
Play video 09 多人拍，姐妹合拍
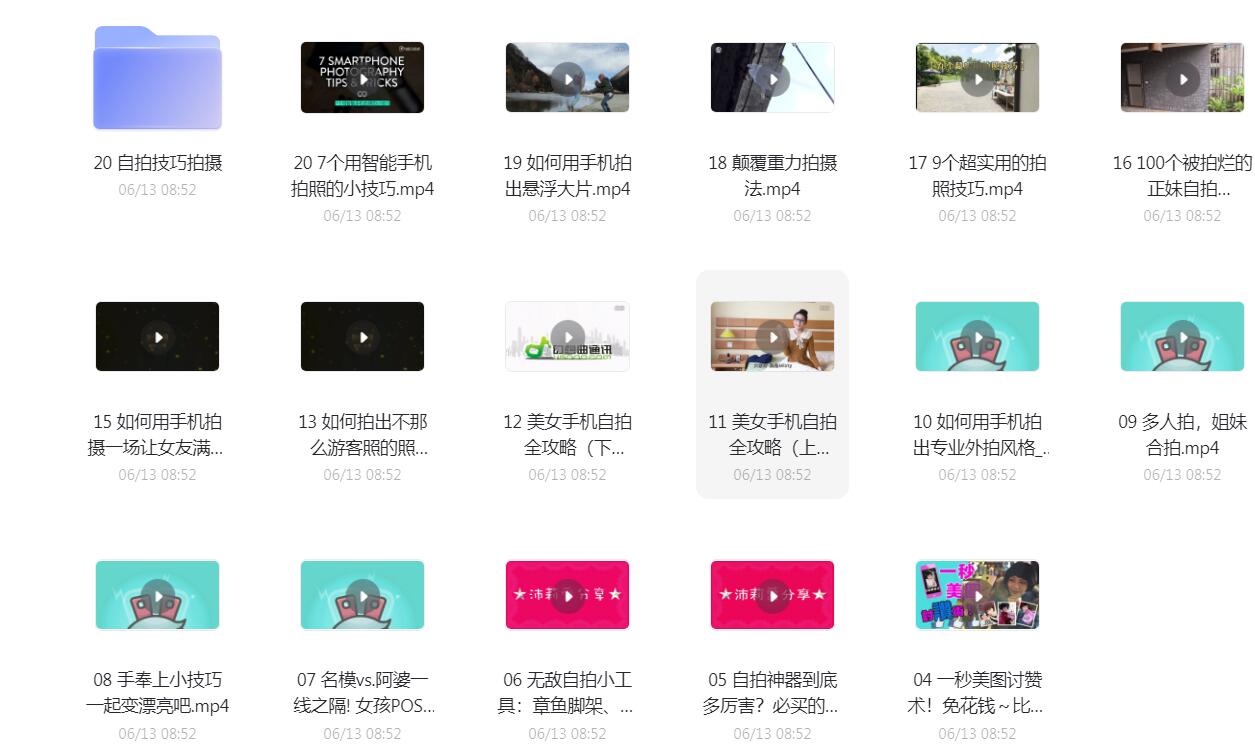pyautogui.click(x=1182, y=337)
